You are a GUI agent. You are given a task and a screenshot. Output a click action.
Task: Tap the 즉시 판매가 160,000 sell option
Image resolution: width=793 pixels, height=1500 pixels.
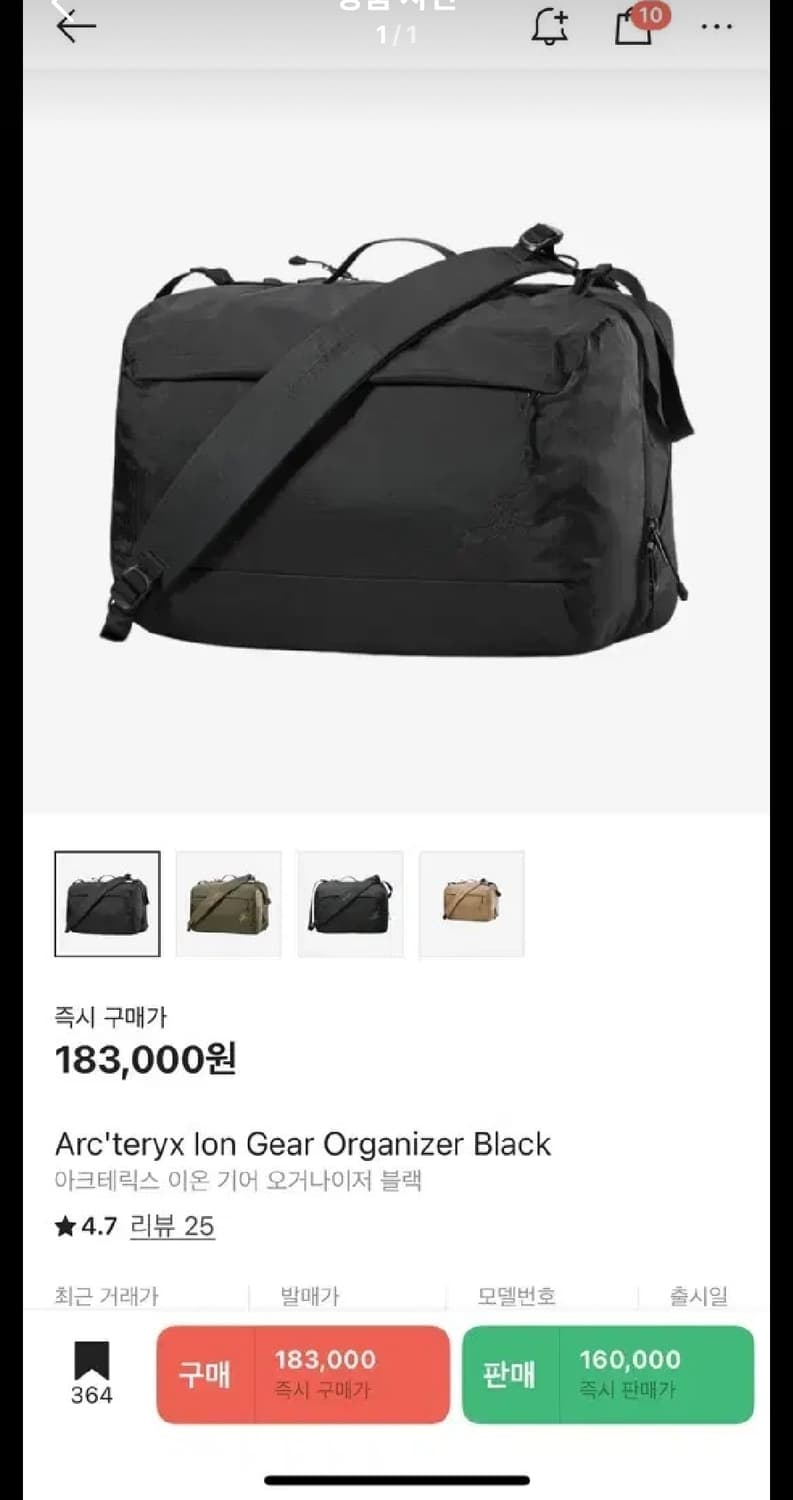click(631, 1375)
